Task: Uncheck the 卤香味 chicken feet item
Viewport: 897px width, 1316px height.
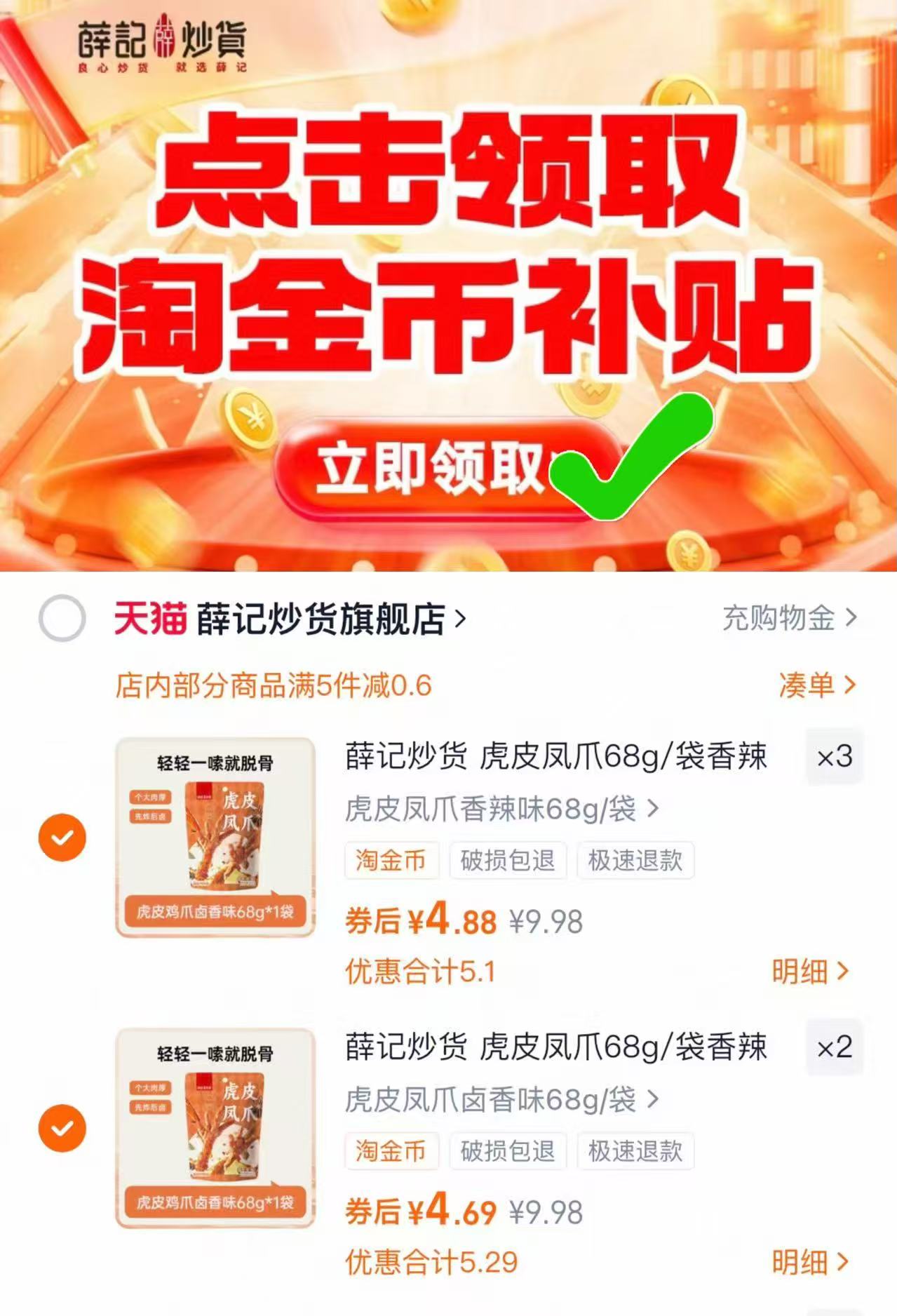Action: click(63, 1127)
